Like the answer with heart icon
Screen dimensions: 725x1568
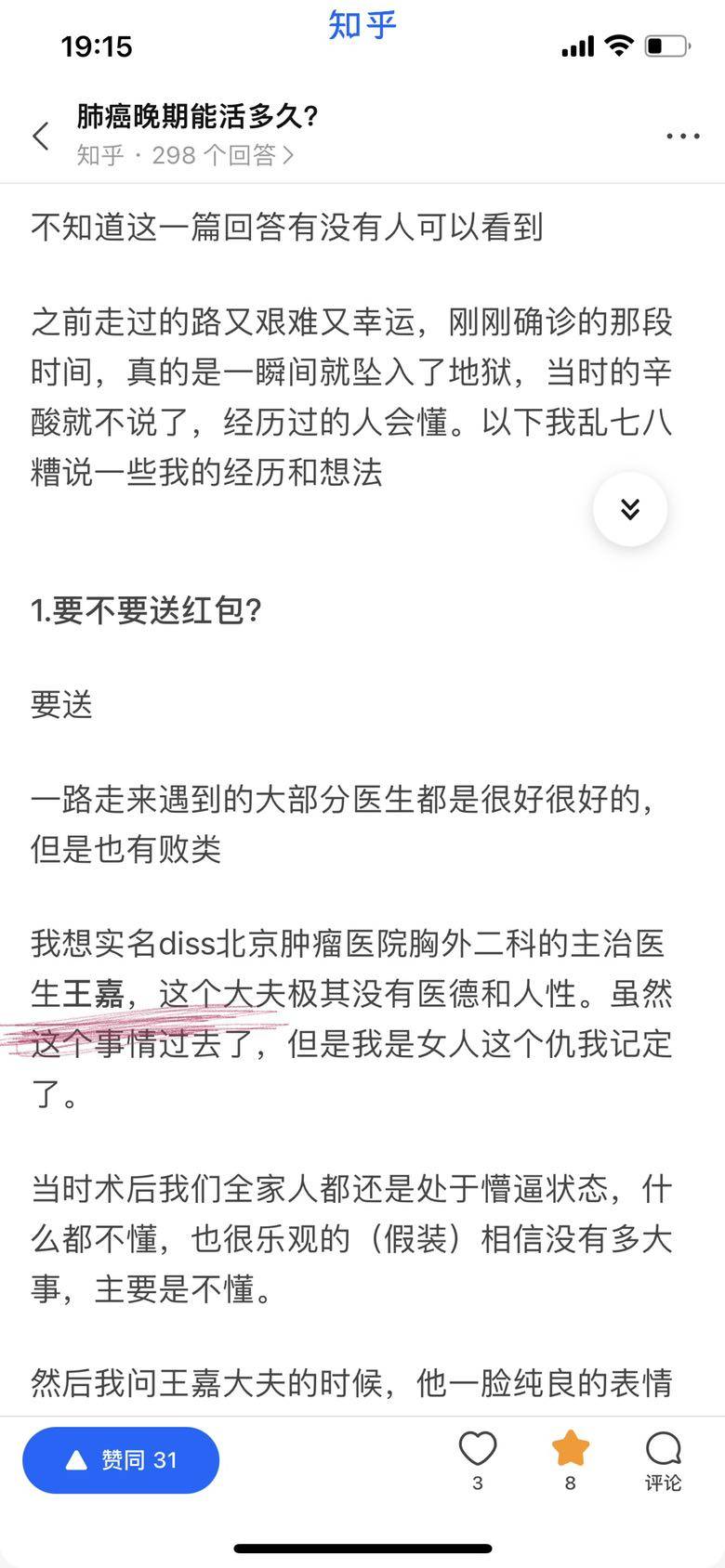(478, 1449)
